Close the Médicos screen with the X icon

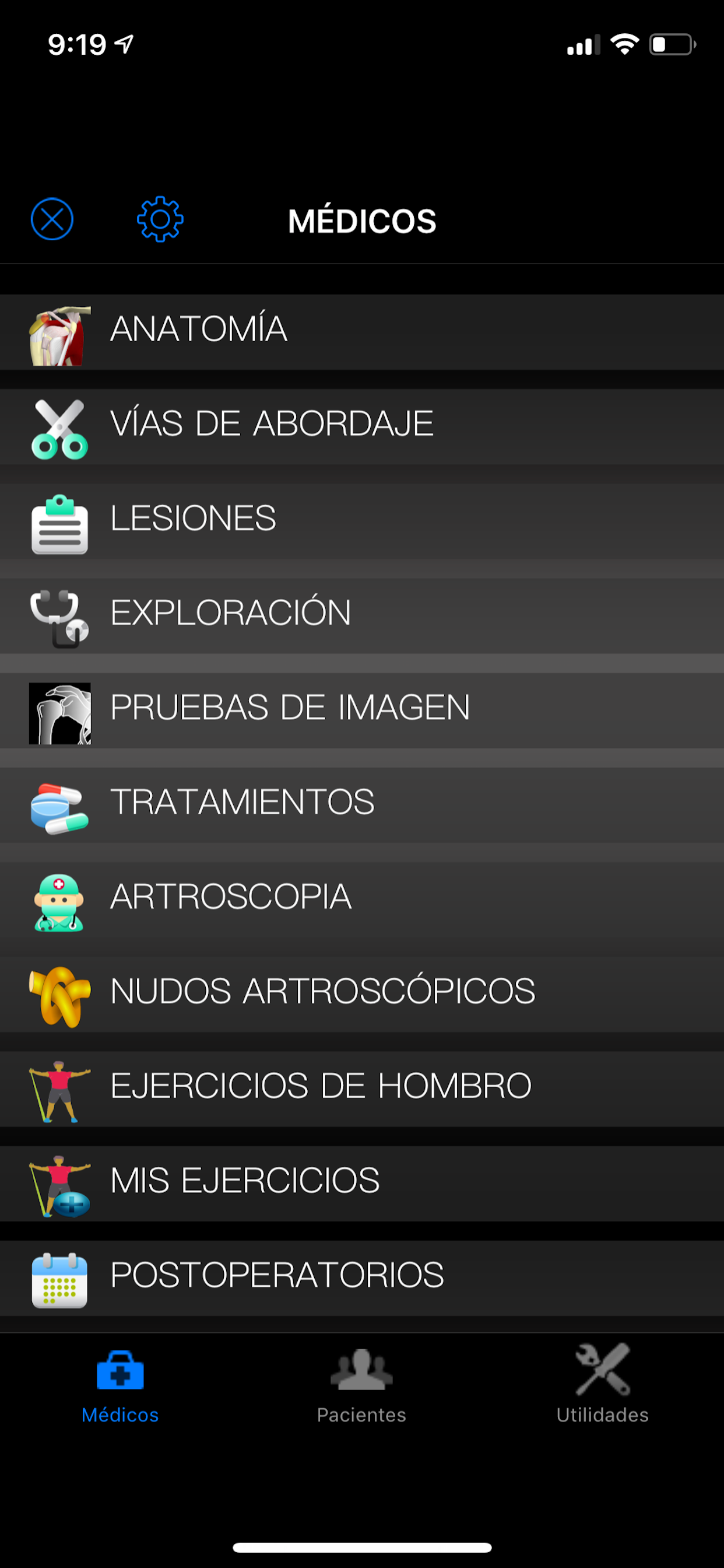pyautogui.click(x=52, y=219)
